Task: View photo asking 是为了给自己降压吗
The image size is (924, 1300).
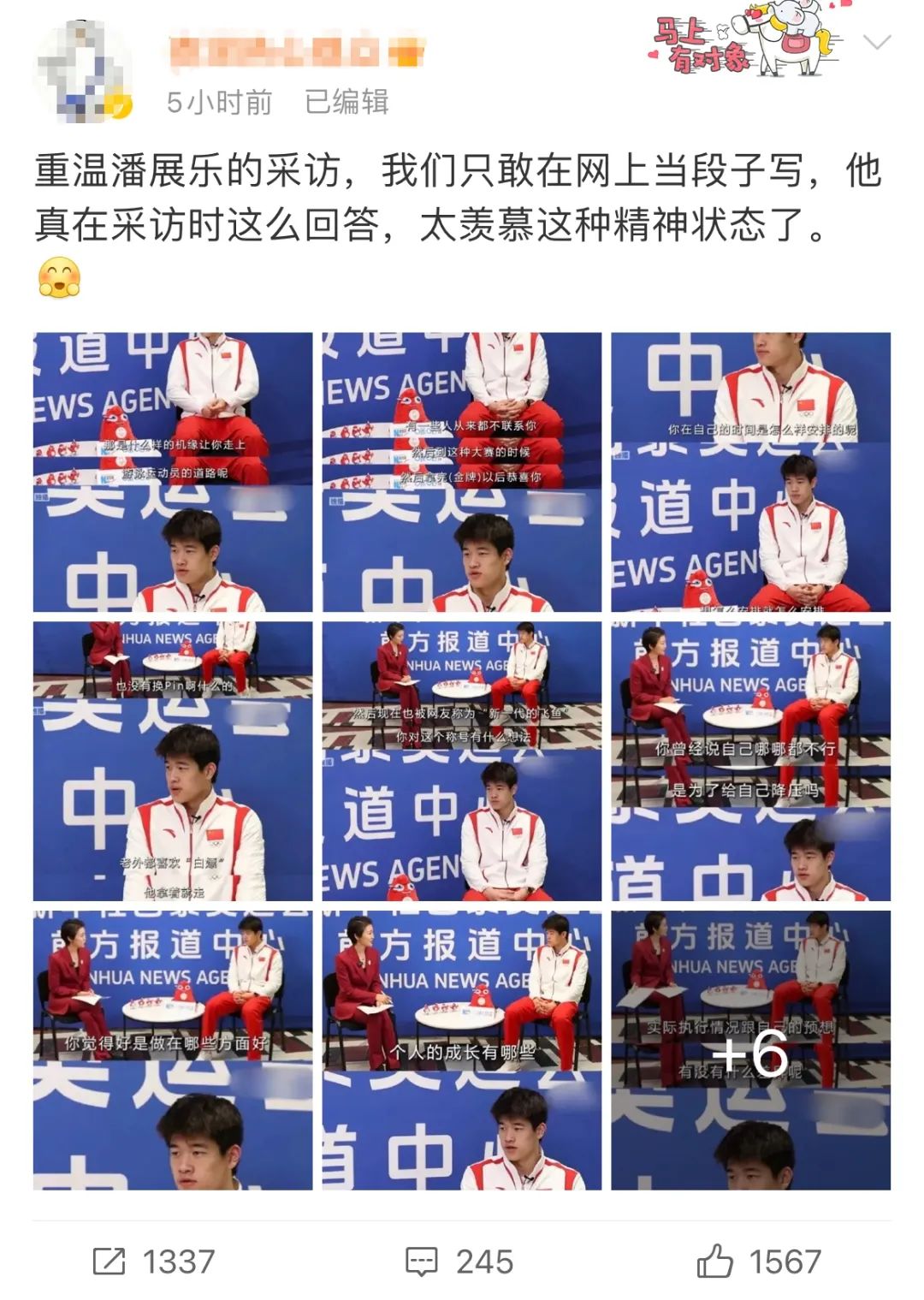Action: pos(750,761)
